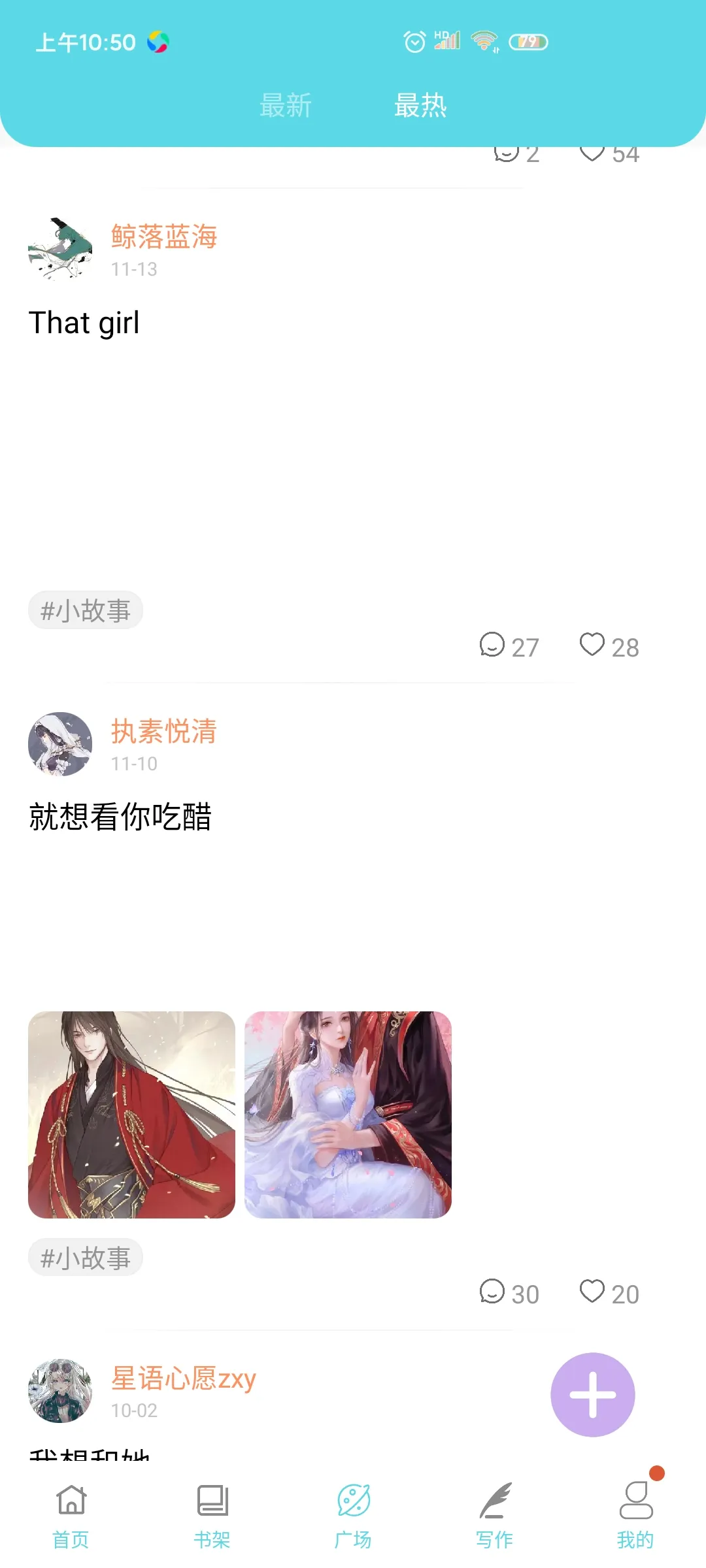Tap the comment bubble showing 30
This screenshot has width=706, height=1568.
[x=493, y=1294]
